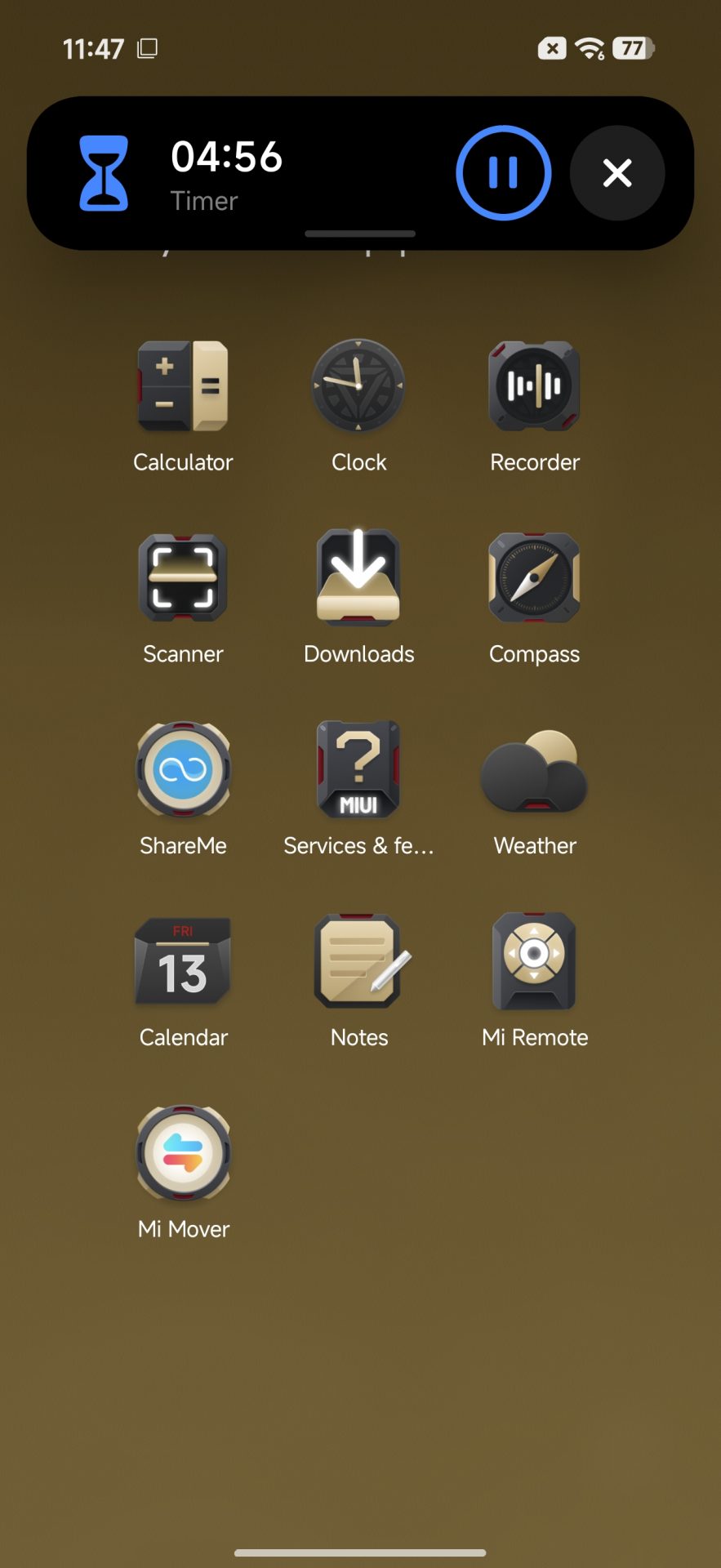Open the Recorder app
The height and width of the screenshot is (1568, 721).
(535, 386)
